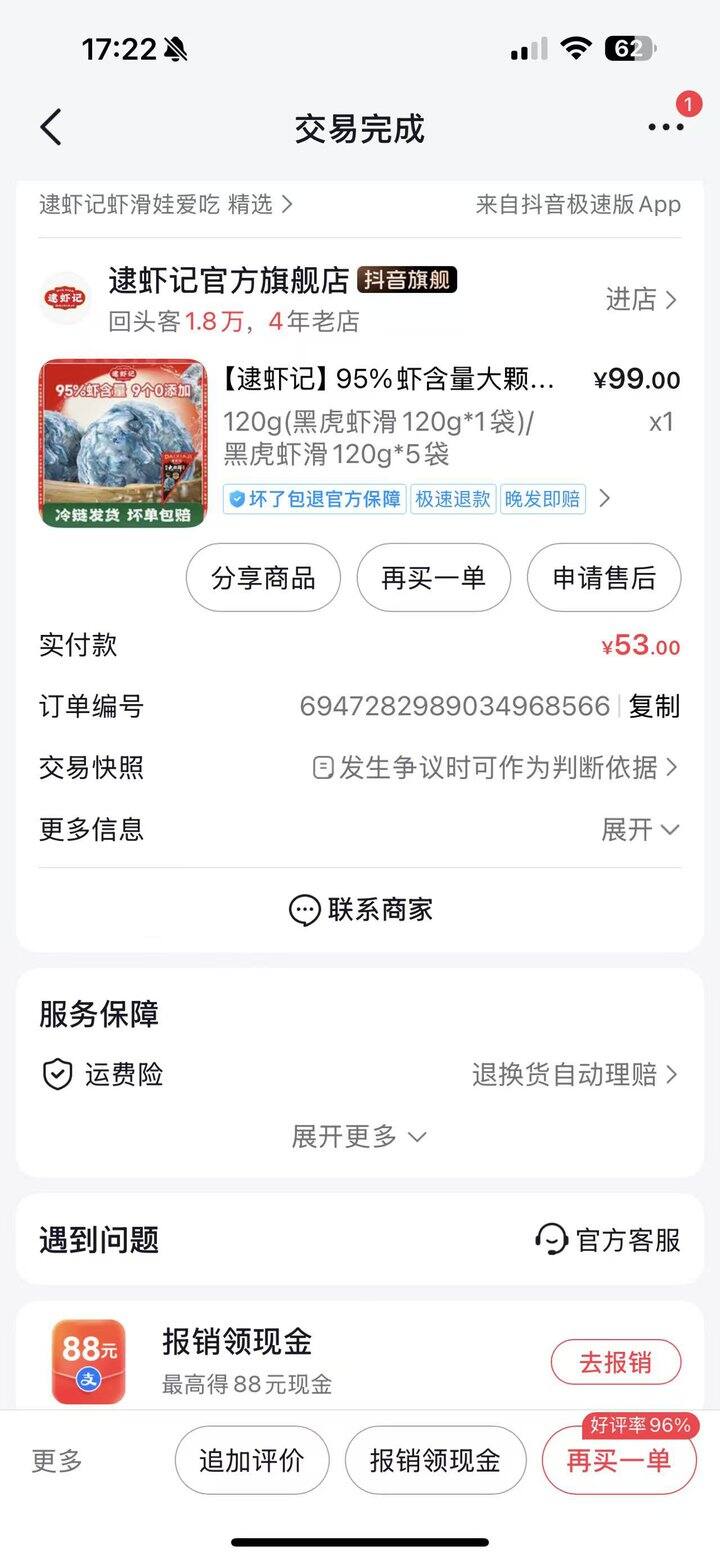Open 逮虾记虾滑娃爱吃 精选 link
The width and height of the screenshot is (720, 1560).
(166, 205)
